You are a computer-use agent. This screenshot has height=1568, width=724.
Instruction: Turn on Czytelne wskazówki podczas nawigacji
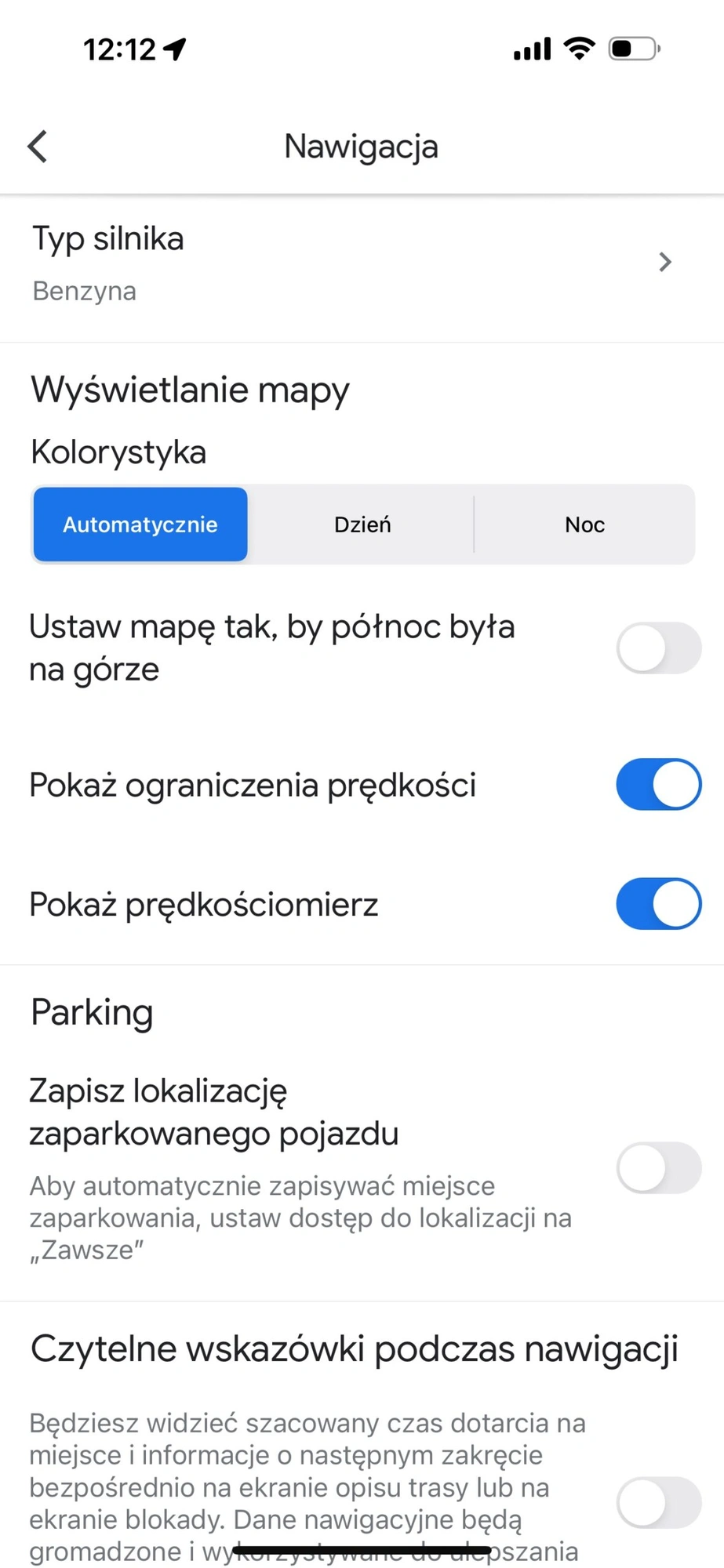pos(658,1503)
